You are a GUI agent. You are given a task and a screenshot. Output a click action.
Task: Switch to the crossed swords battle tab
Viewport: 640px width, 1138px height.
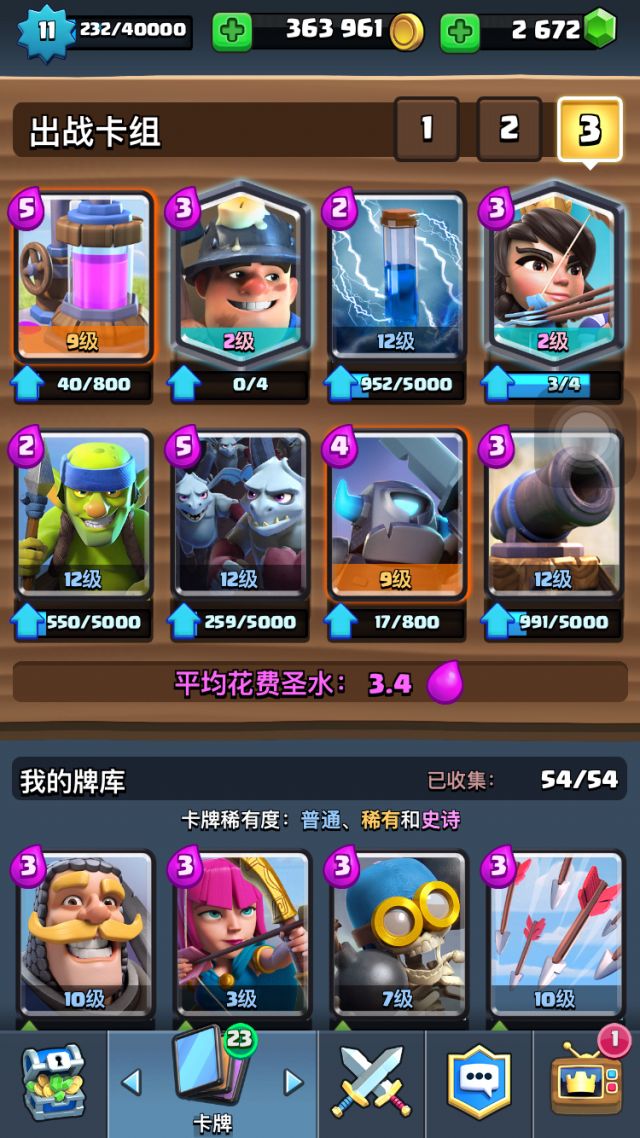(371, 1082)
